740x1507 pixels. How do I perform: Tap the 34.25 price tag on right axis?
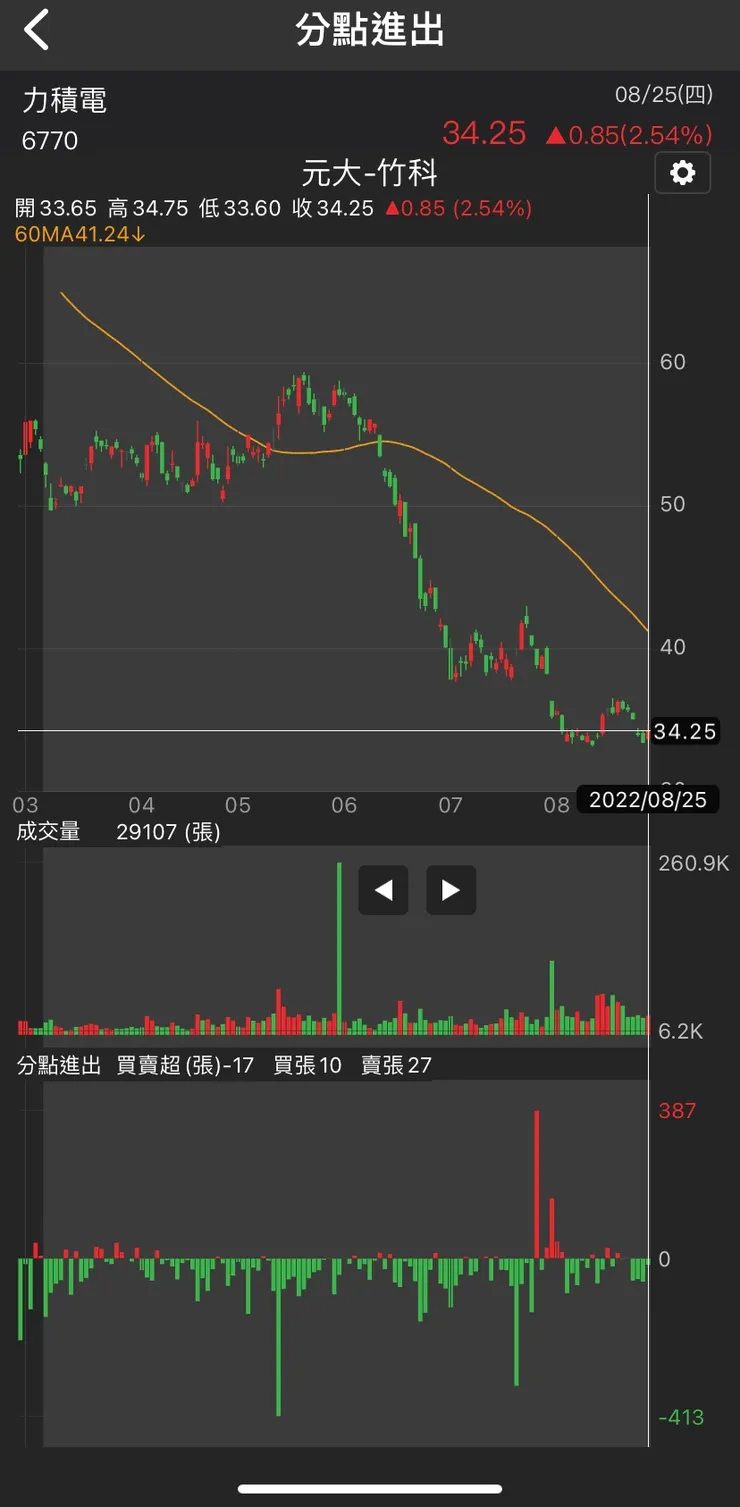tap(686, 731)
